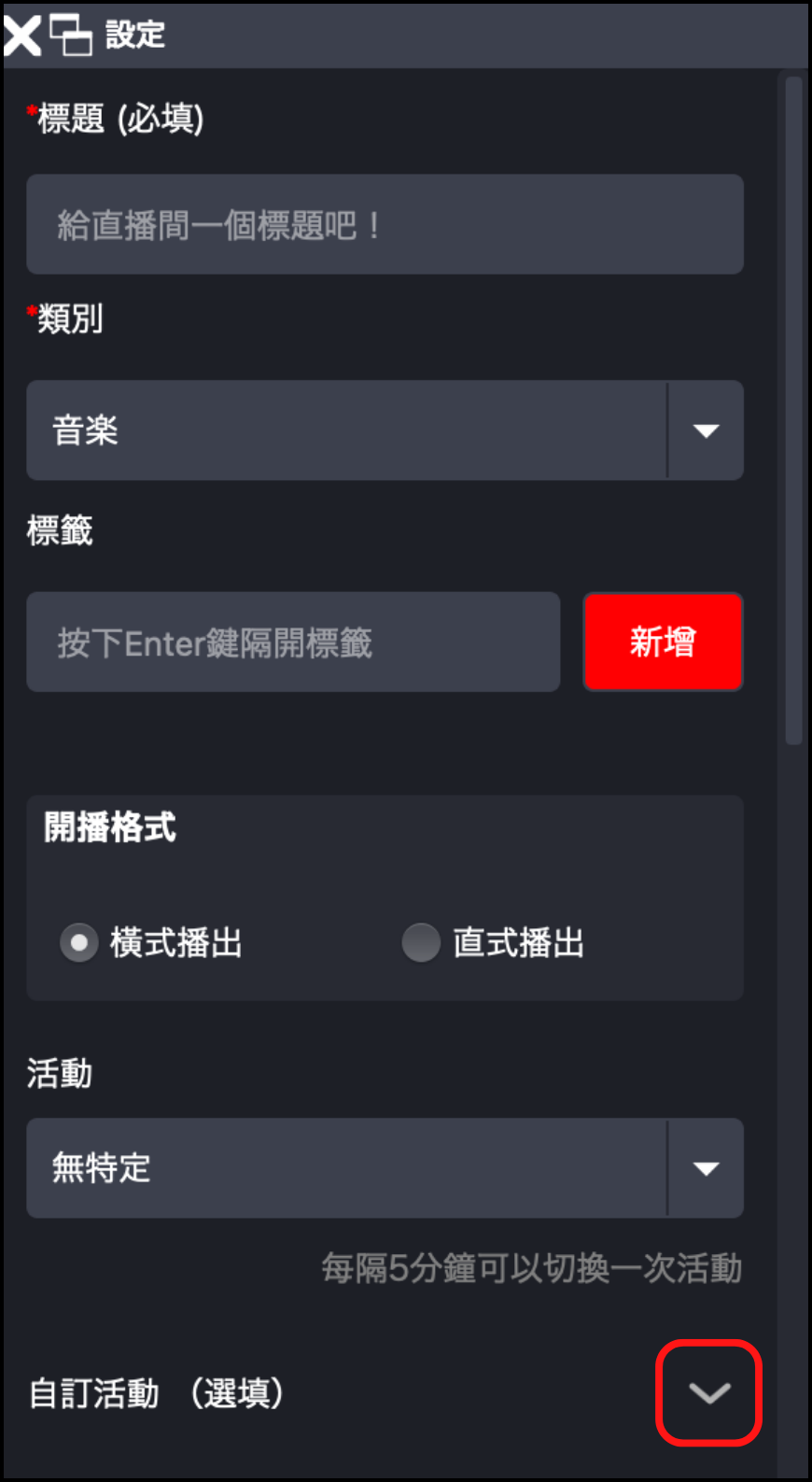812x1482 pixels.
Task: Tap the red 新增 button
Action: [x=663, y=642]
